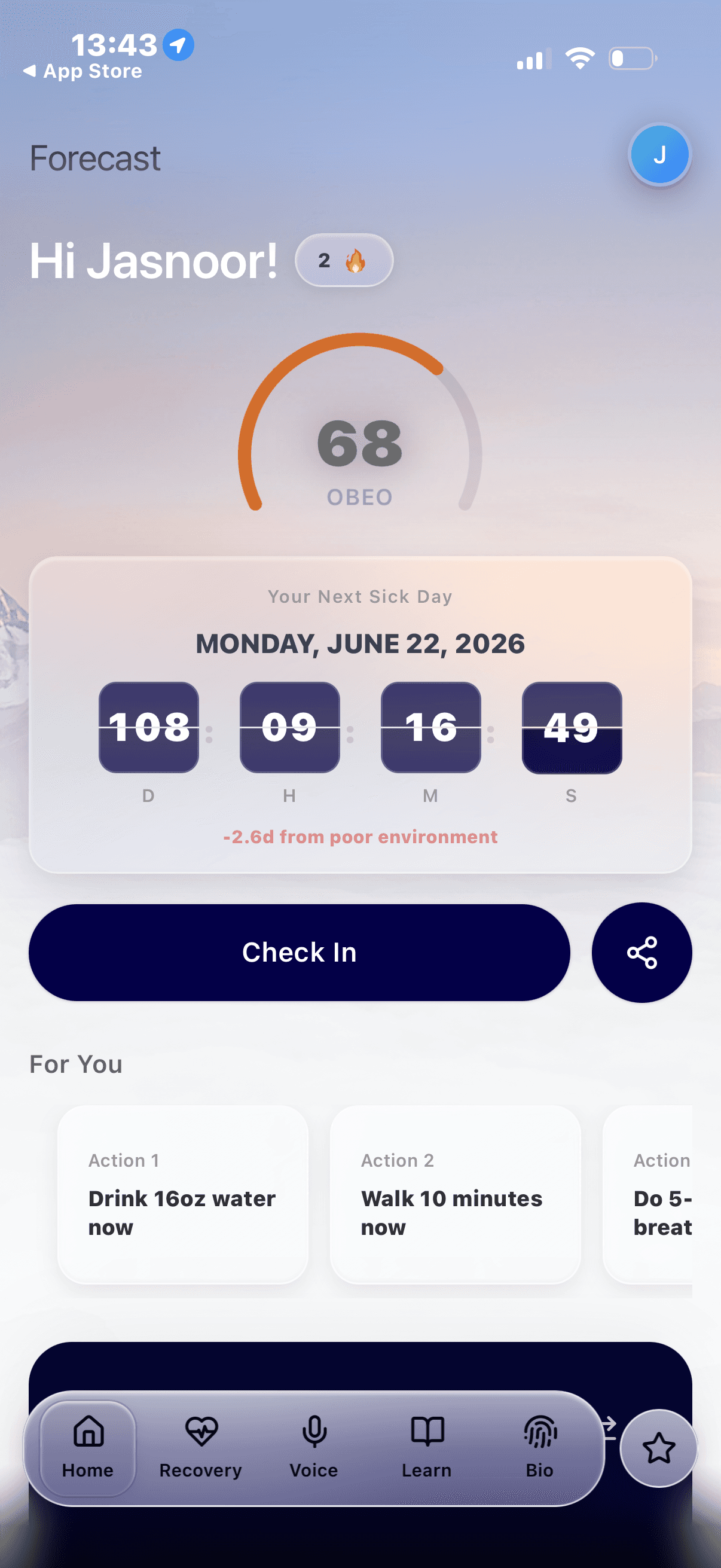The image size is (721, 1568).
Task: Tap the star favorites icon
Action: coord(659,1448)
